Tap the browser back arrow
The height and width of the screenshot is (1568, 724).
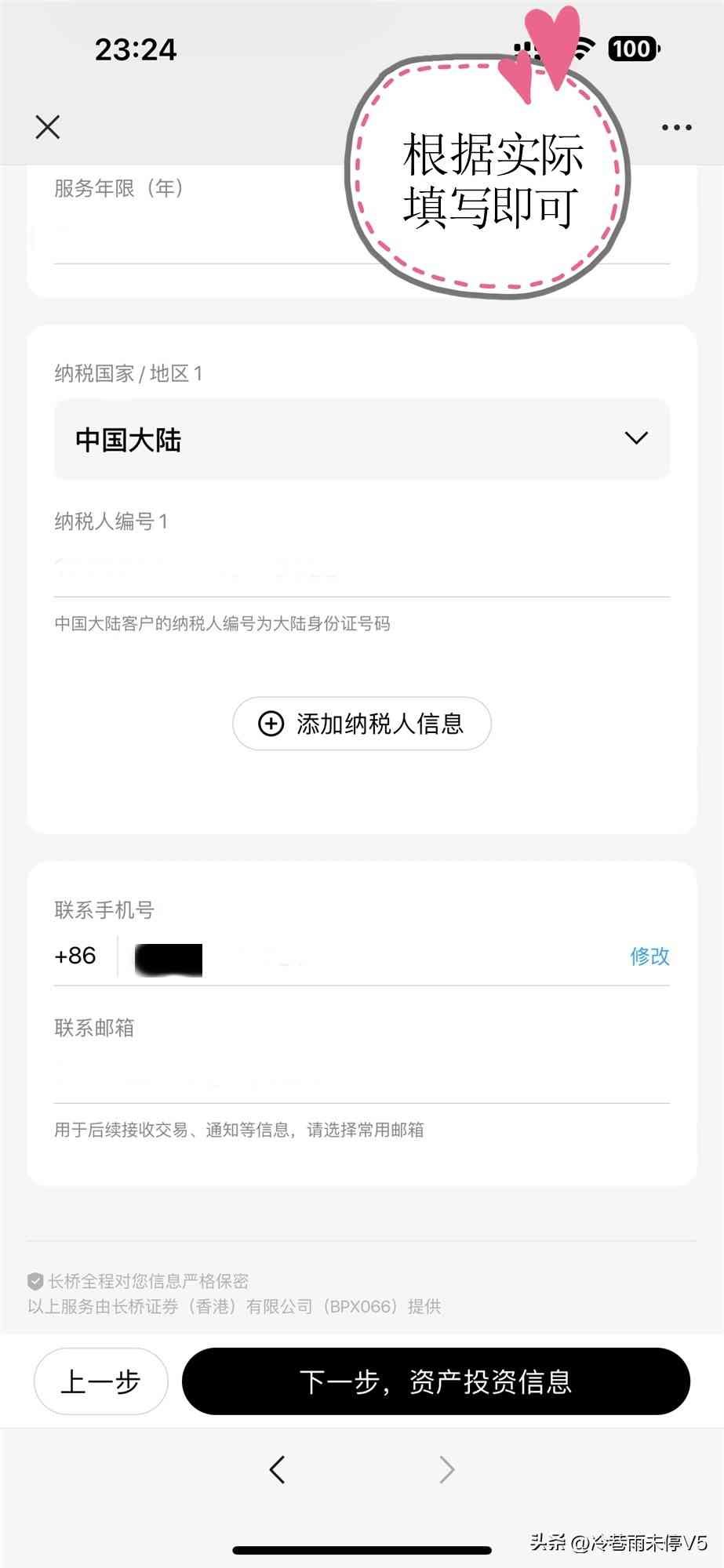pyautogui.click(x=277, y=1469)
